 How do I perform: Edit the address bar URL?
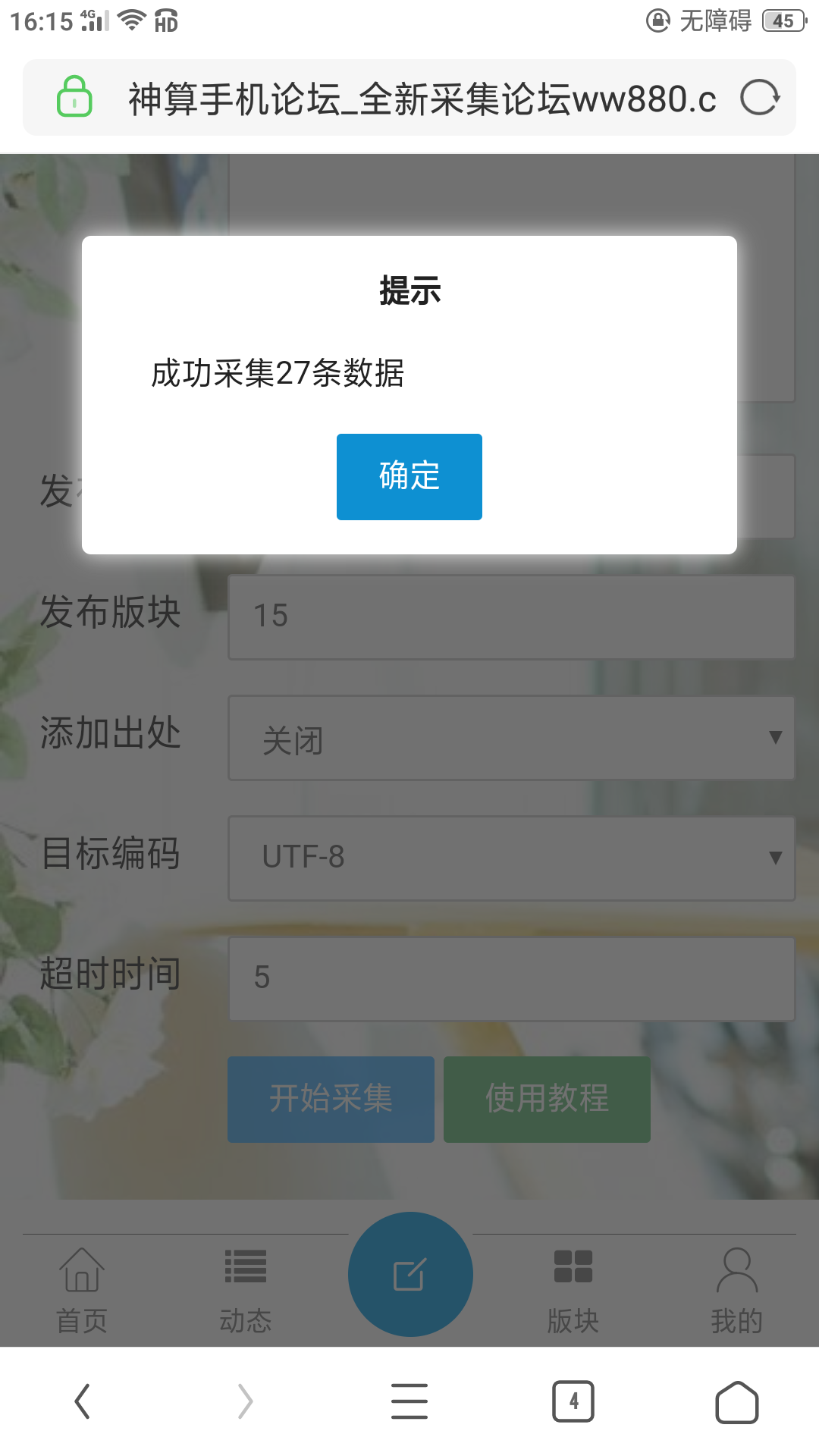(421, 99)
